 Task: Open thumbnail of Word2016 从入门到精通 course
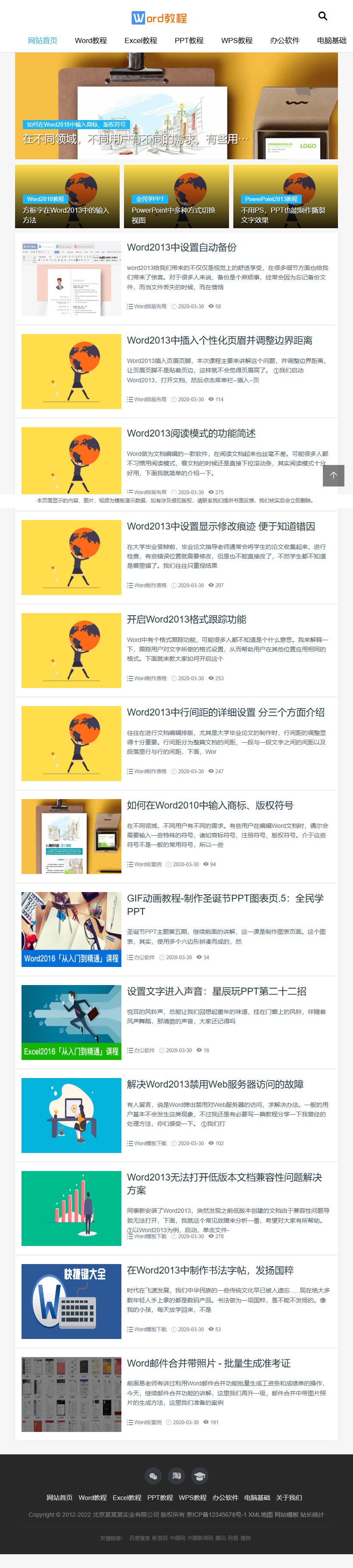(x=71, y=930)
